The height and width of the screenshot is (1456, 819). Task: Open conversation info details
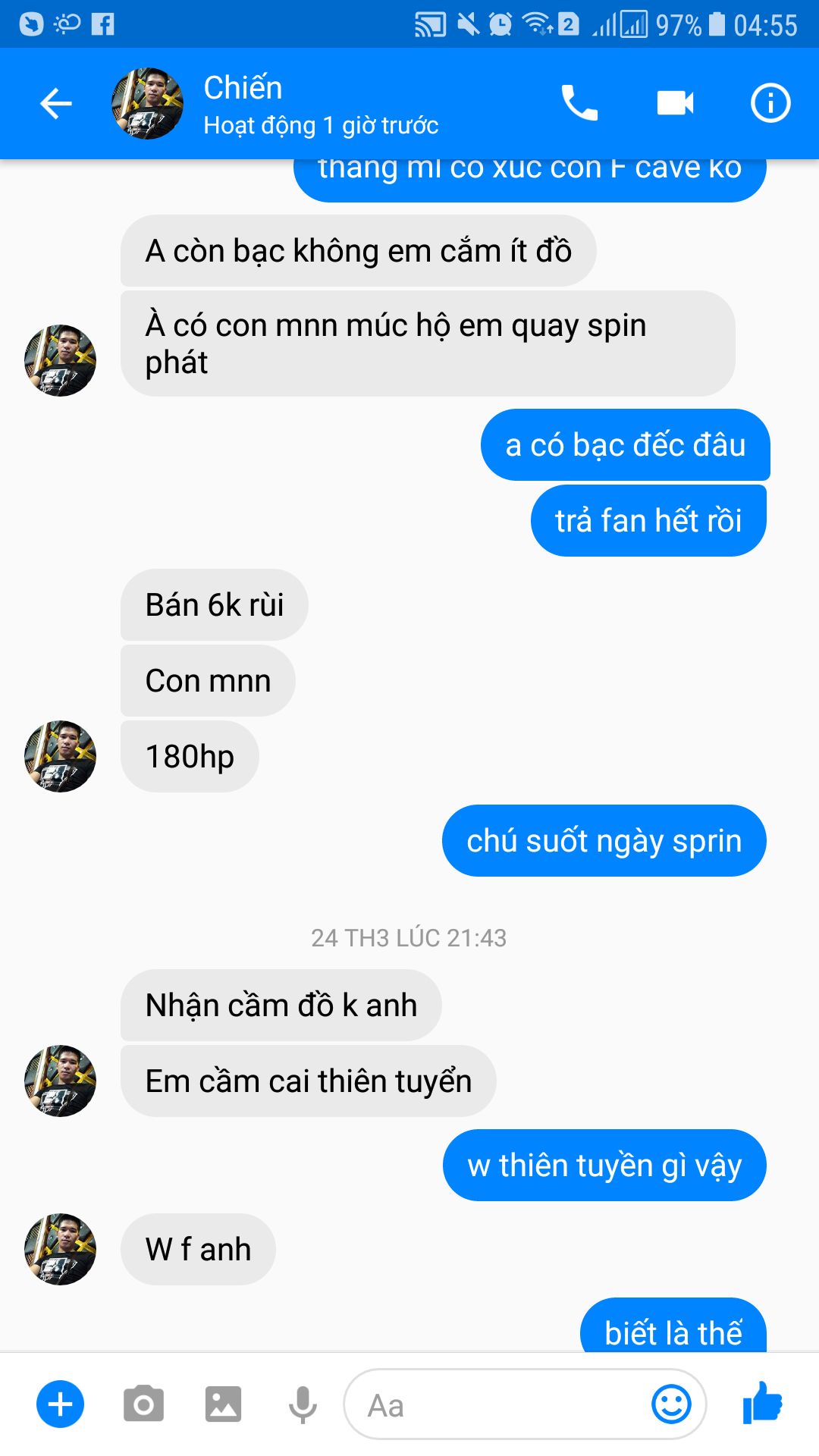[770, 103]
